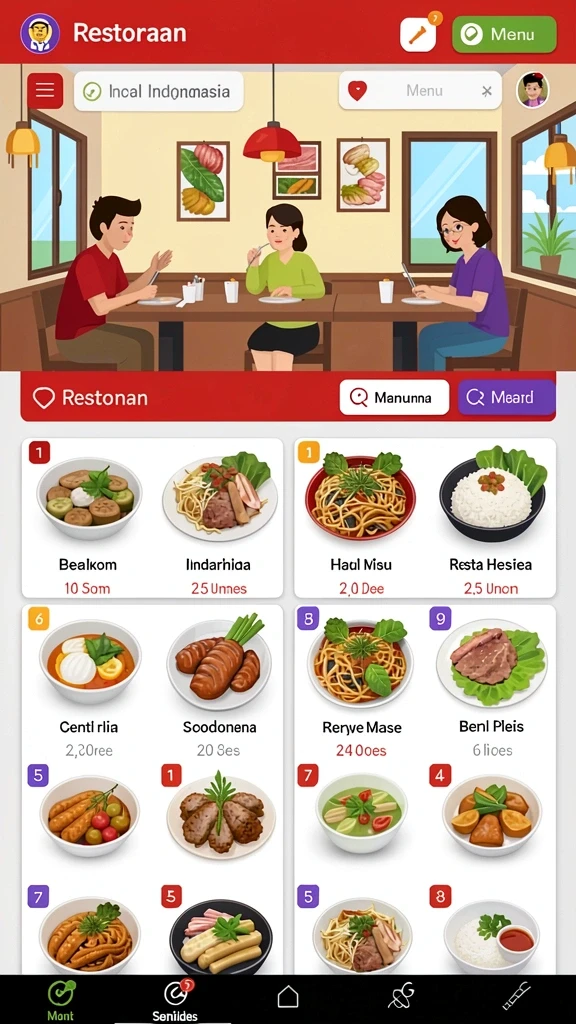The width and height of the screenshot is (576, 1024).
Task: Clear the Menu search field
Action: 487,91
